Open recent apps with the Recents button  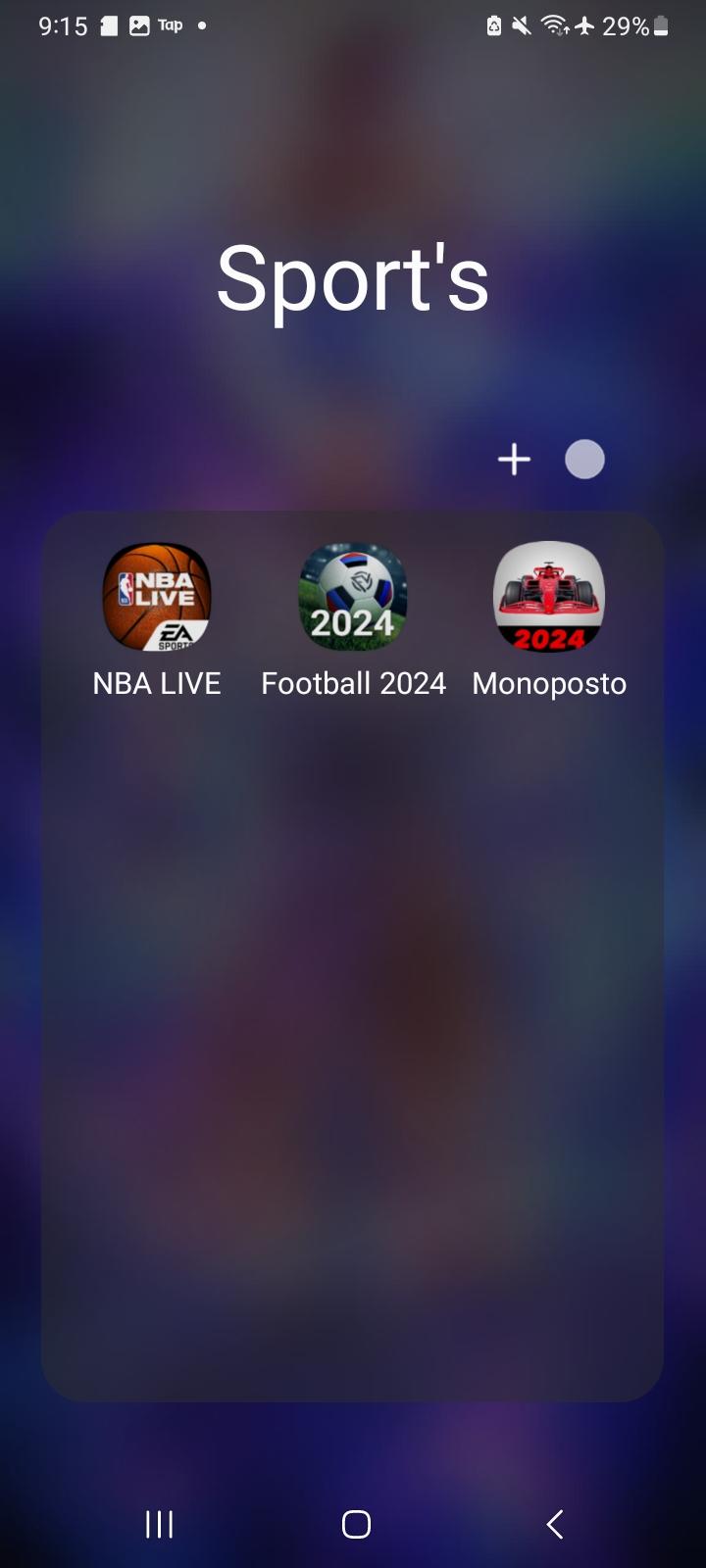[157, 1524]
